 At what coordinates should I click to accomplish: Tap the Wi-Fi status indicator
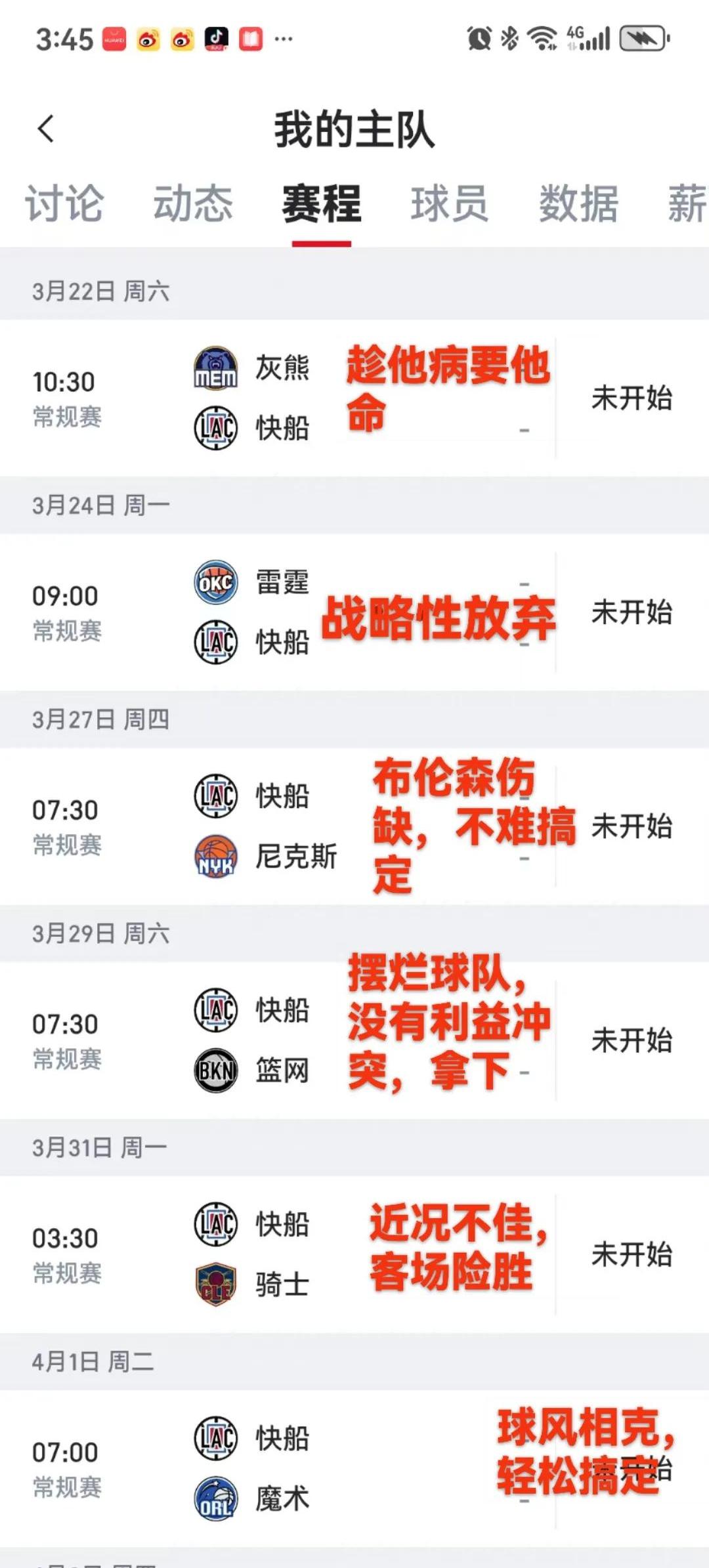tap(545, 39)
